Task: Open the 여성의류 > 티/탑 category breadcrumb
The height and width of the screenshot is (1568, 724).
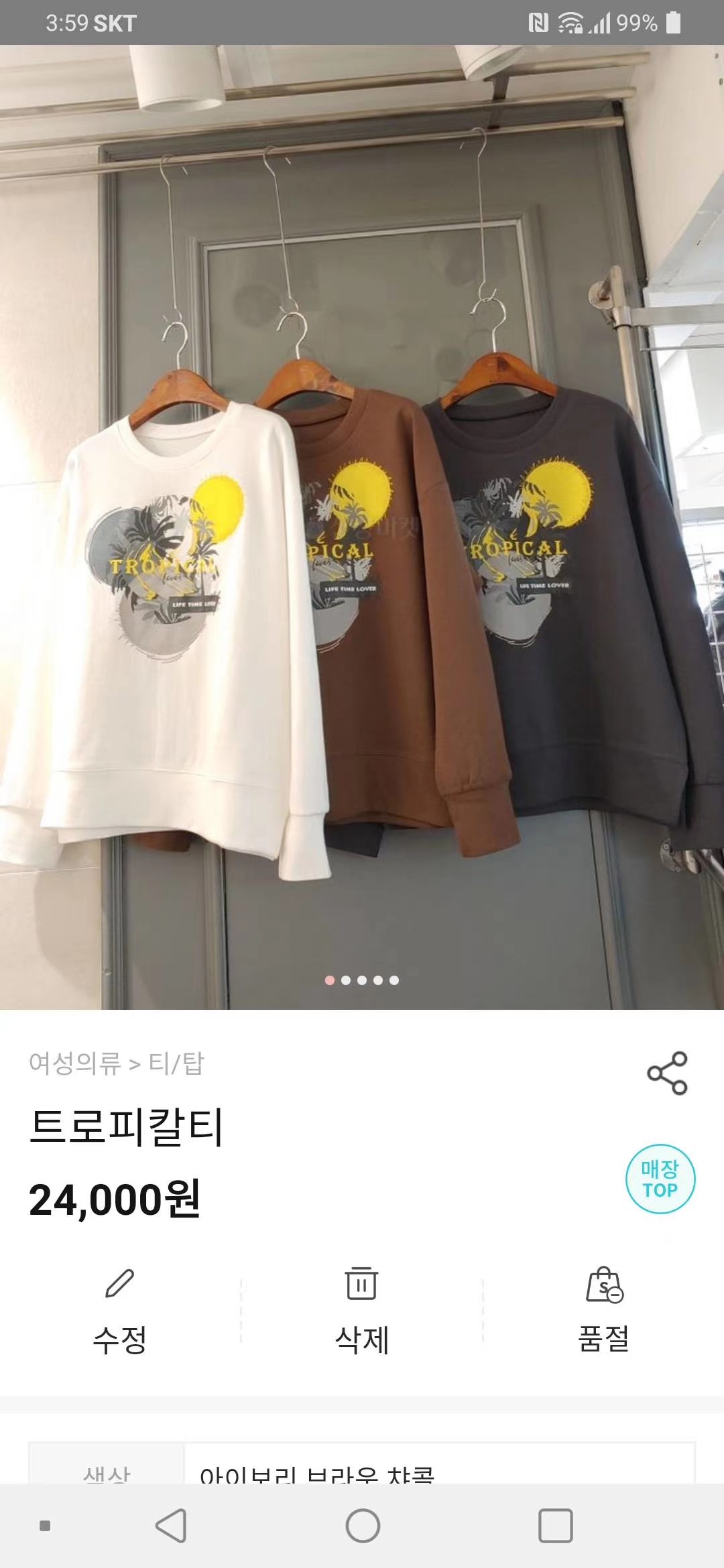Action: (116, 1063)
